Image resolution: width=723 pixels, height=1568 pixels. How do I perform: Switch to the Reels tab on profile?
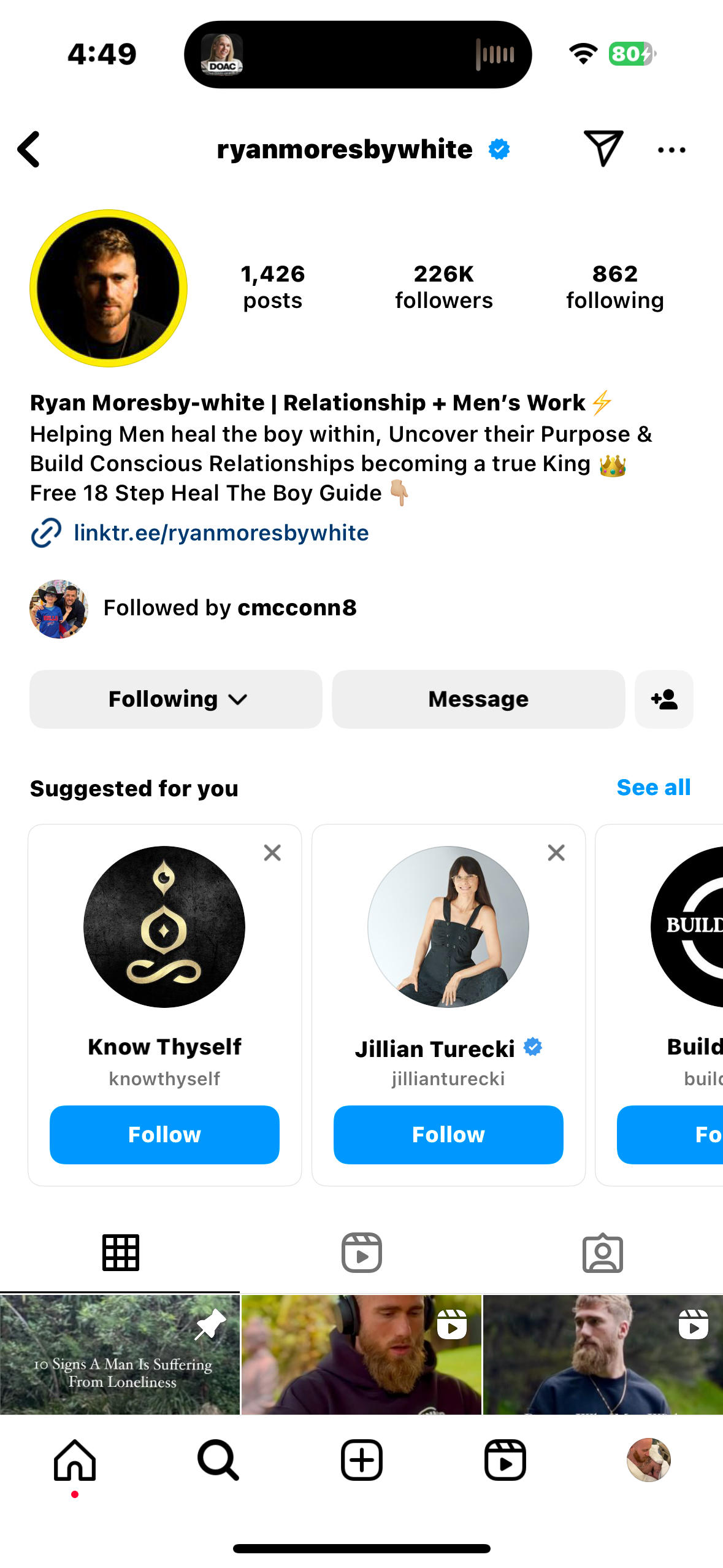tap(361, 1253)
